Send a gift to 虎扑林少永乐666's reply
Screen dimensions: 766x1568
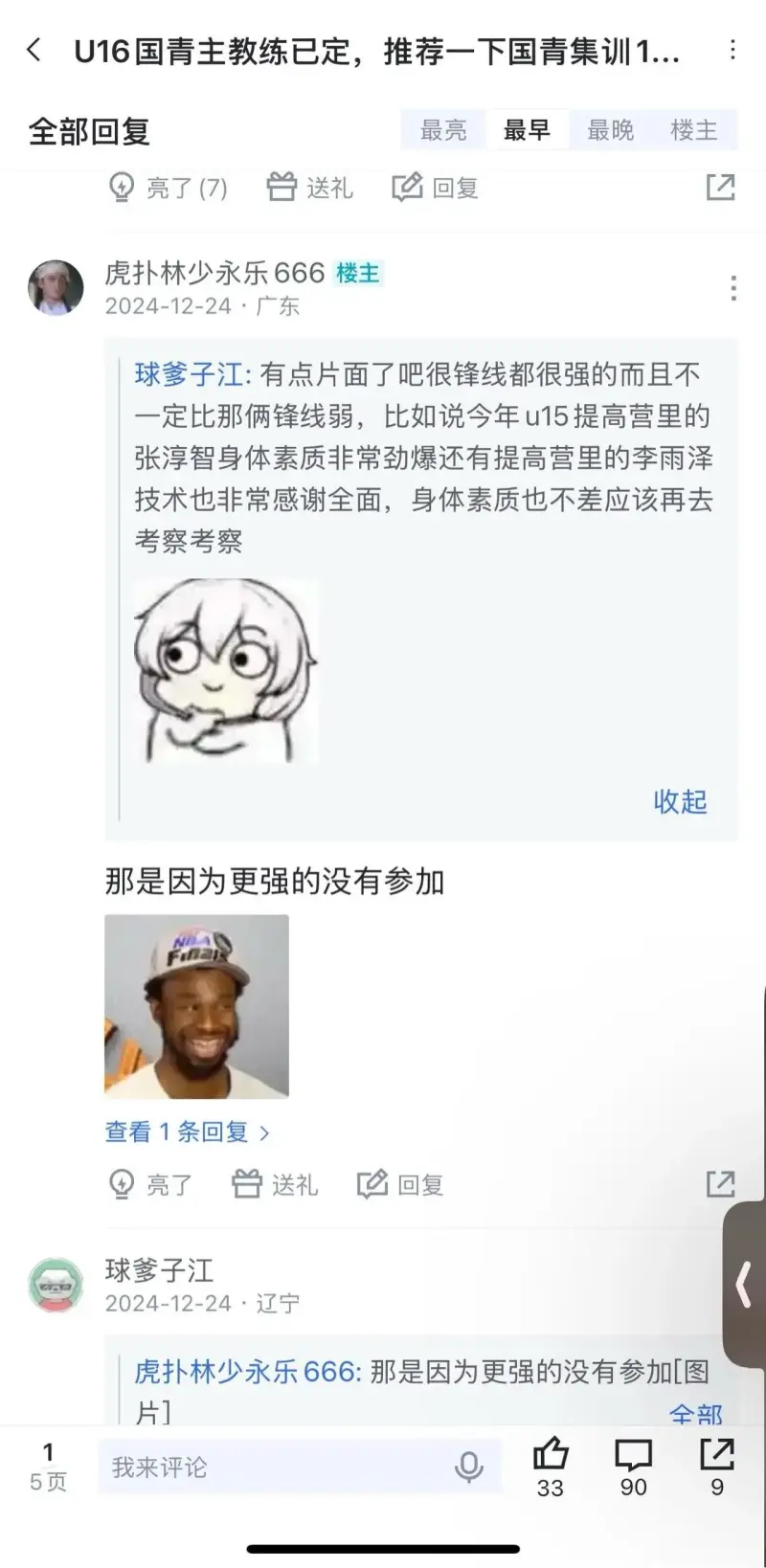pyautogui.click(x=276, y=1185)
